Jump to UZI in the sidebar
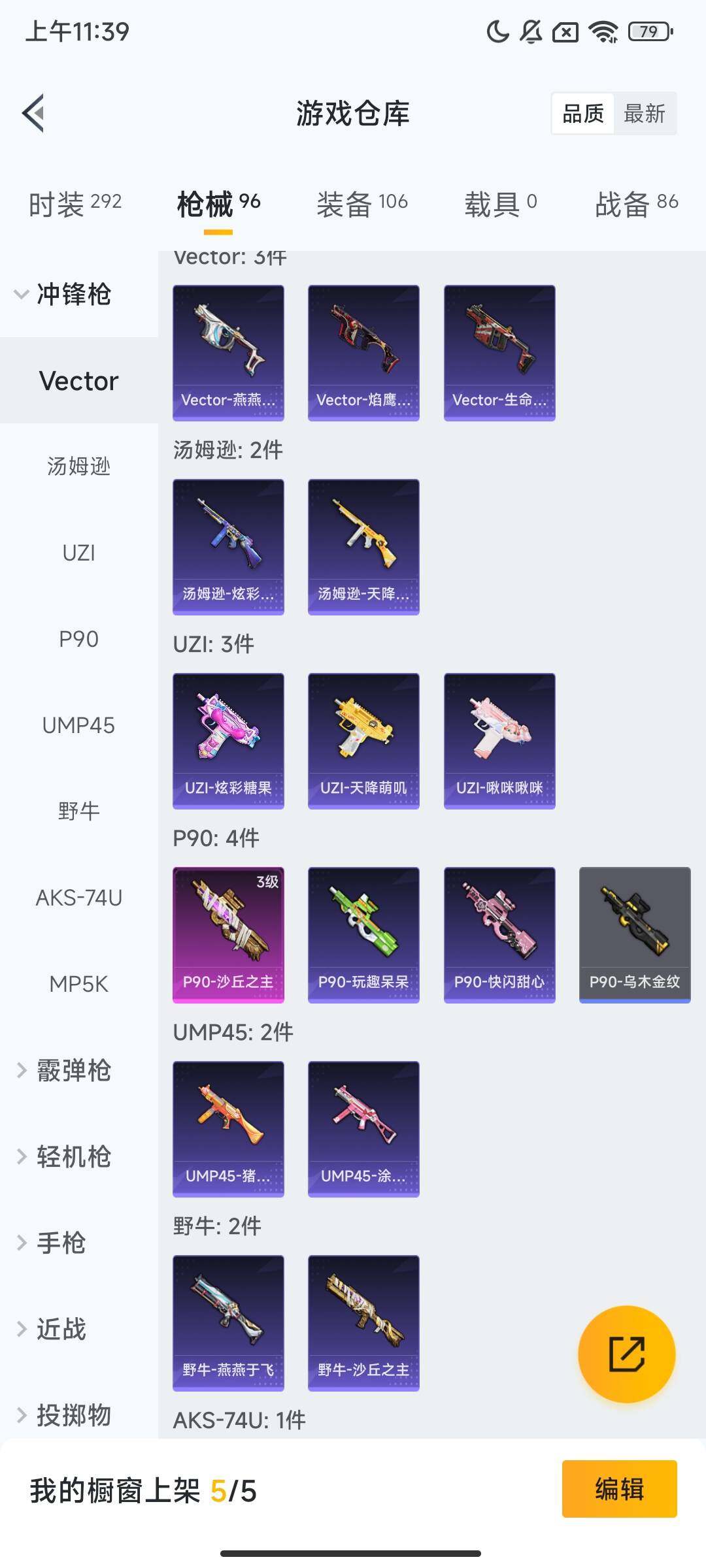Viewport: 706px width, 1568px height. [x=78, y=553]
